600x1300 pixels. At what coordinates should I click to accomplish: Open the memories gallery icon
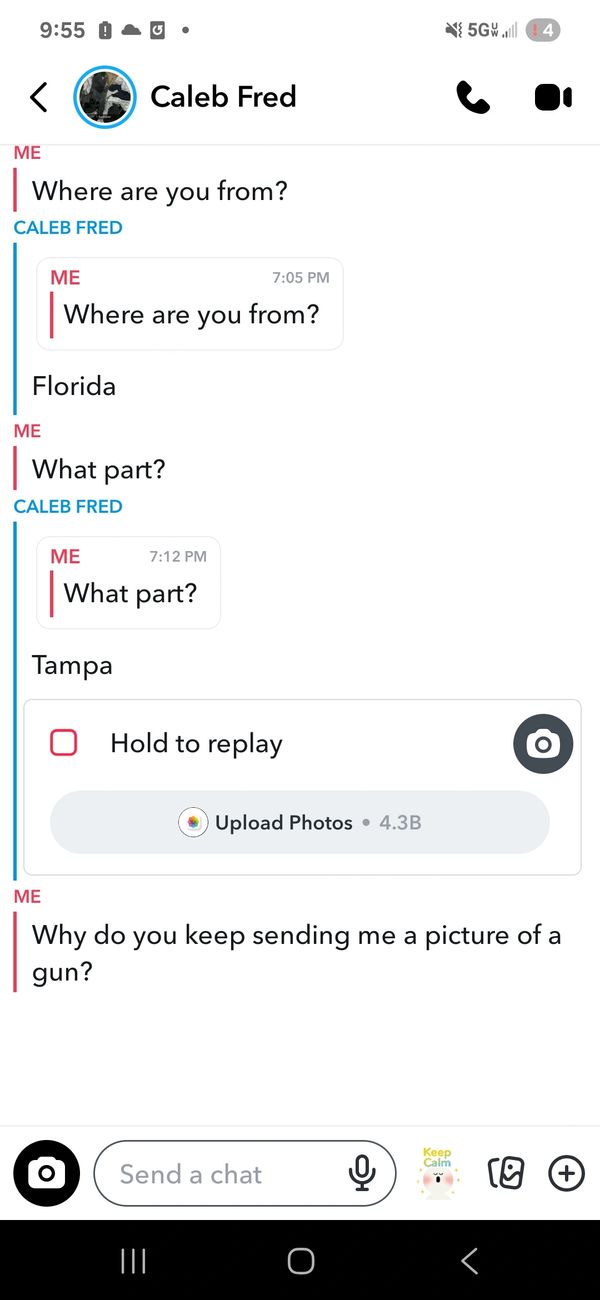pyautogui.click(x=506, y=1173)
